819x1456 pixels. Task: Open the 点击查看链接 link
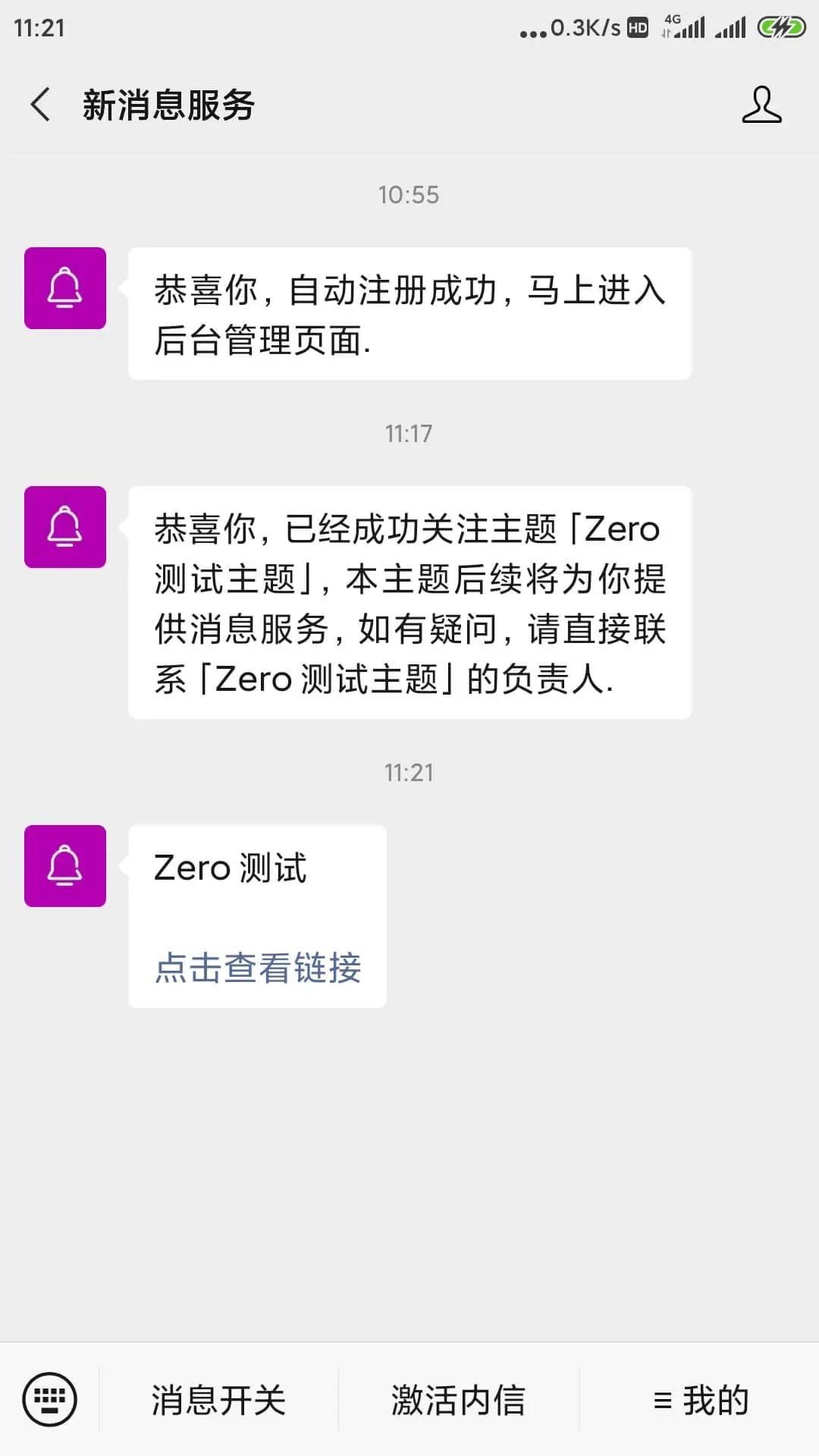tap(258, 968)
